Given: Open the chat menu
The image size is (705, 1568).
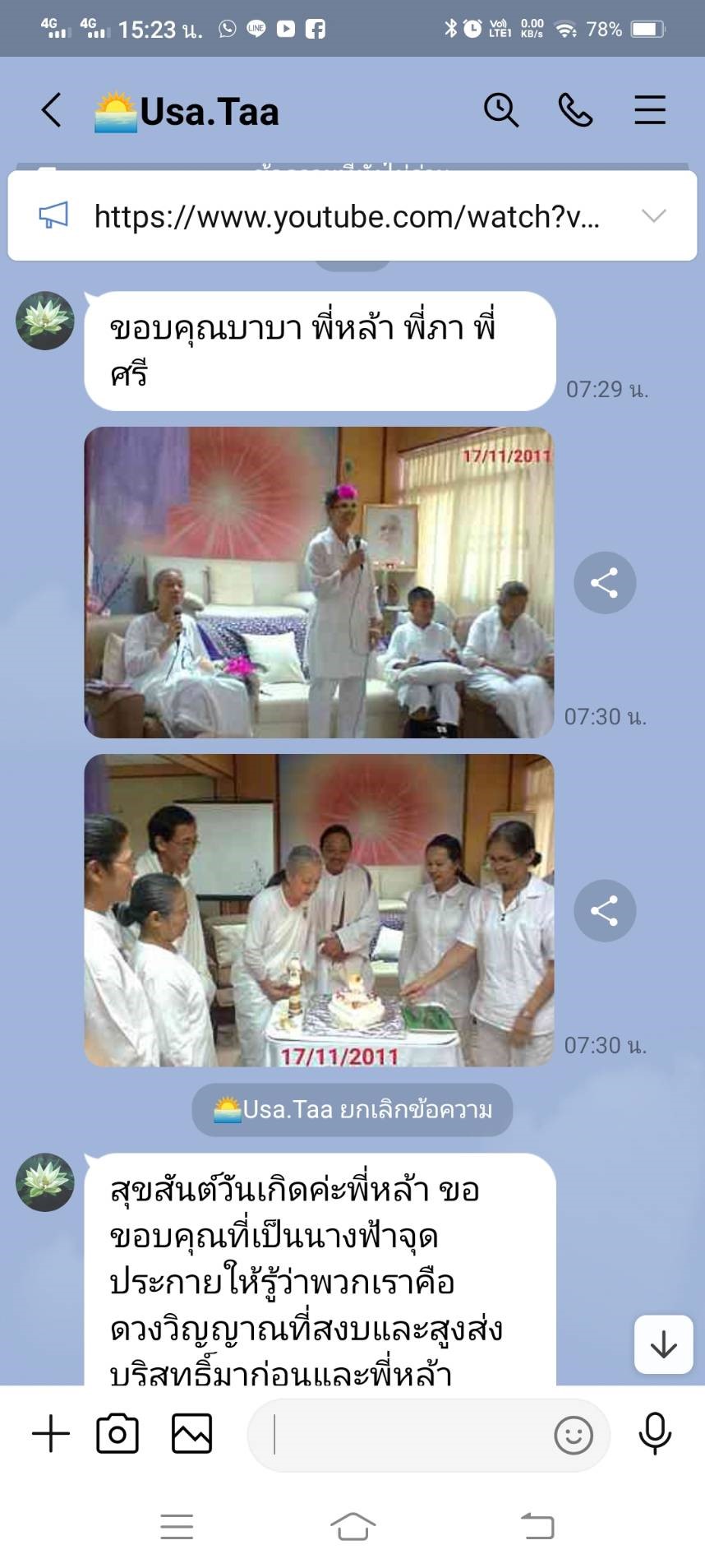Looking at the screenshot, I should [649, 110].
